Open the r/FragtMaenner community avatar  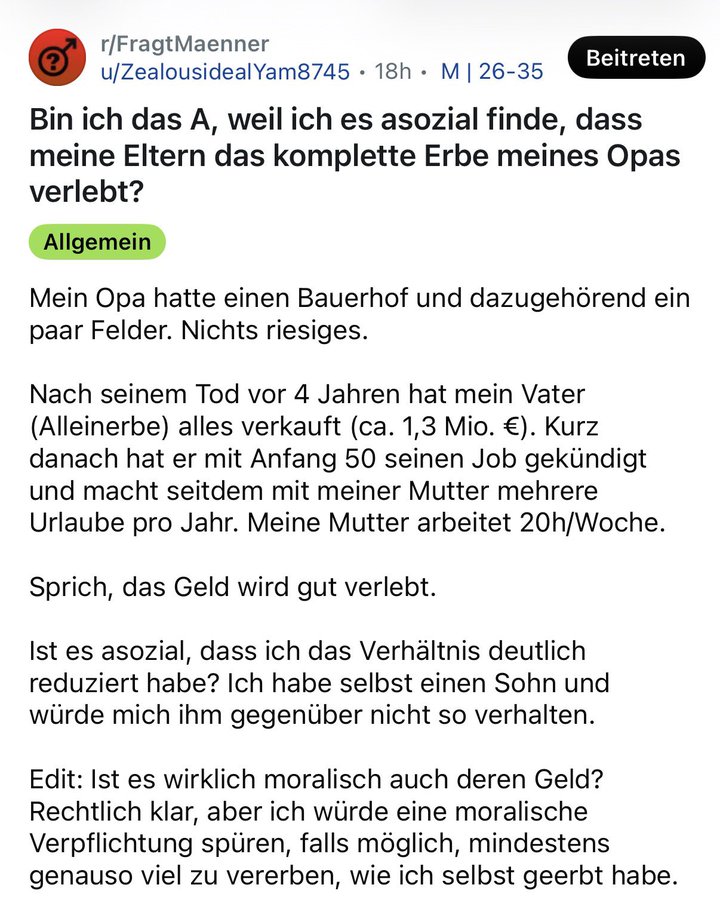57,57
